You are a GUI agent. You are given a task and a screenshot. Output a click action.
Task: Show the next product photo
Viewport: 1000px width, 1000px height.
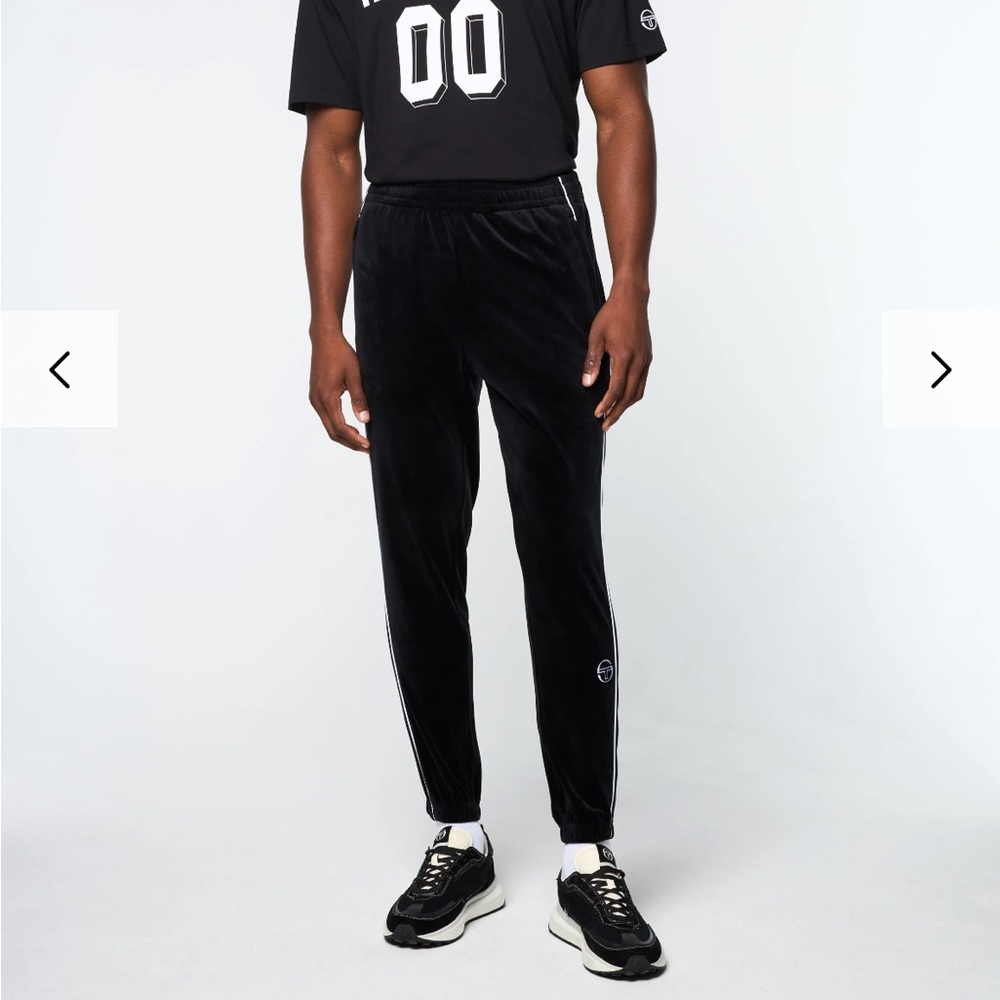click(940, 369)
